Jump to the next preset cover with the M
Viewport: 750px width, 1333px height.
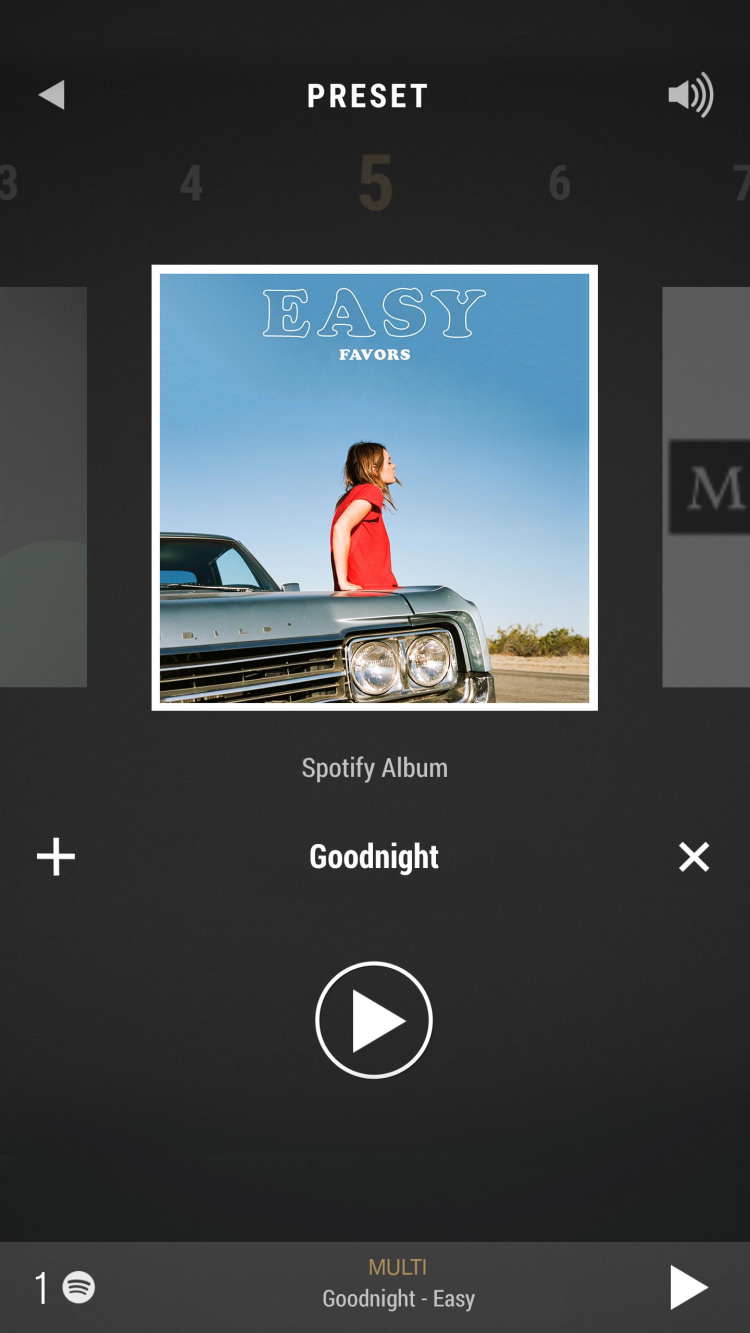(708, 487)
